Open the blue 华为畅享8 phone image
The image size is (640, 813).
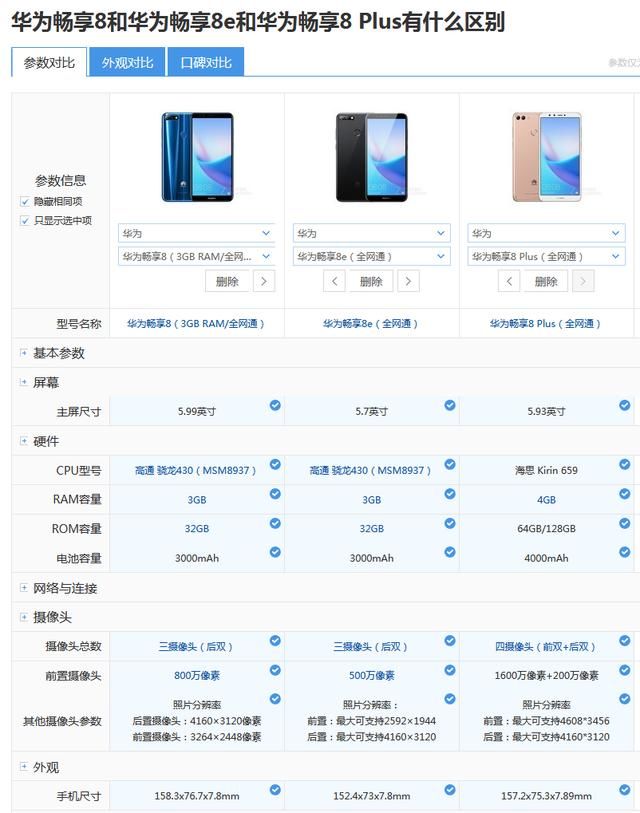tap(197, 157)
